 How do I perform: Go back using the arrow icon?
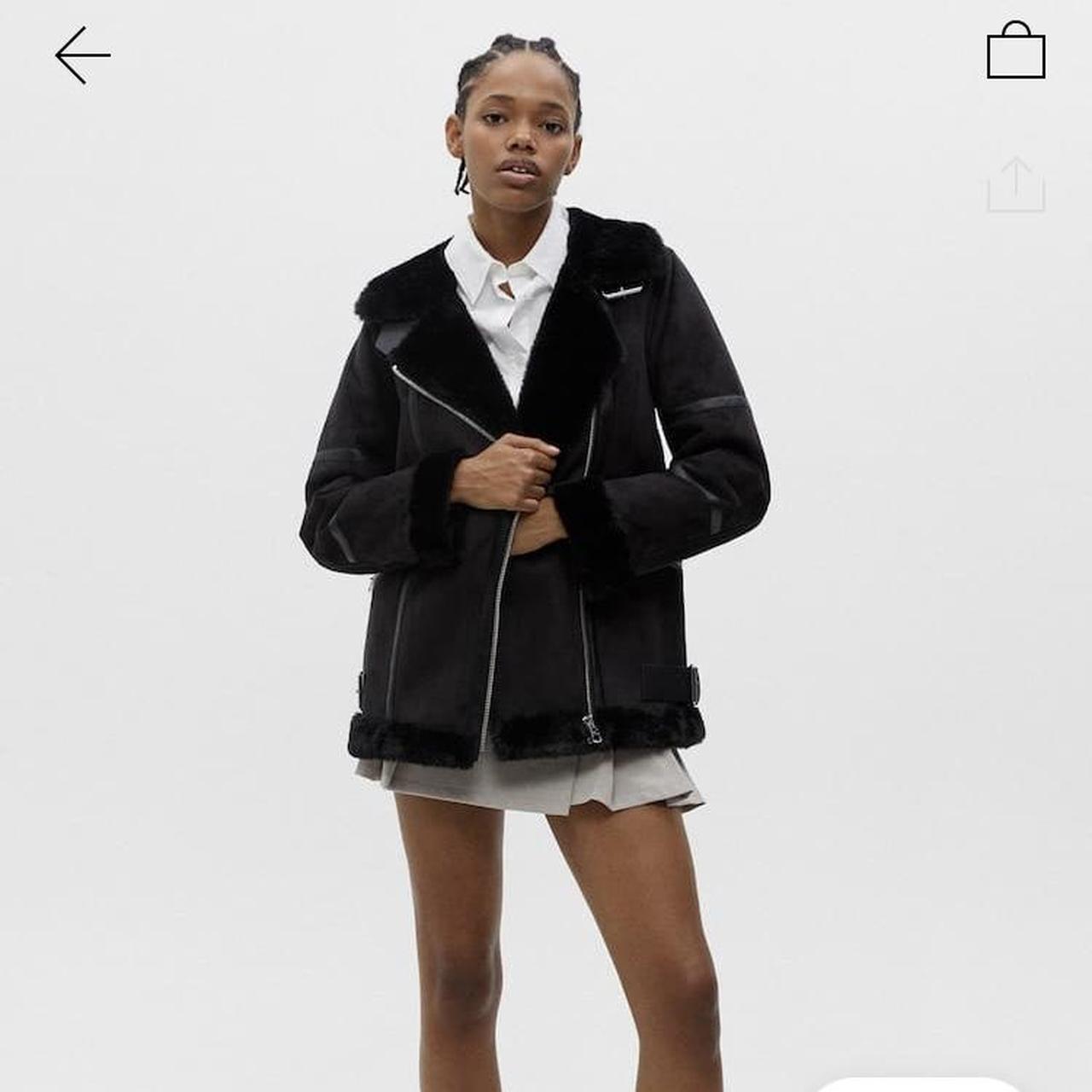82,55
